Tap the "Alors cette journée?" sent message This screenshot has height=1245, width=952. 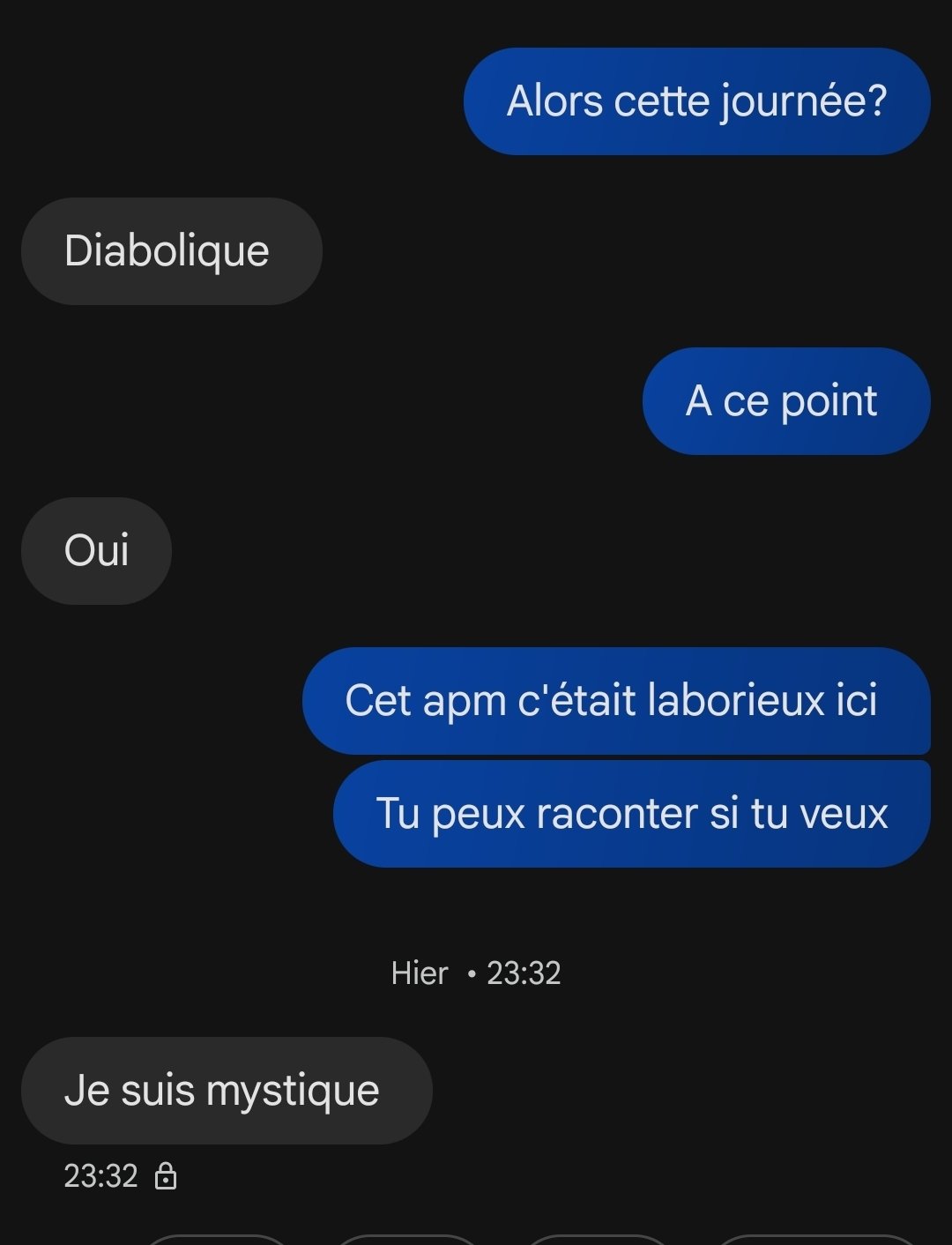coord(696,101)
